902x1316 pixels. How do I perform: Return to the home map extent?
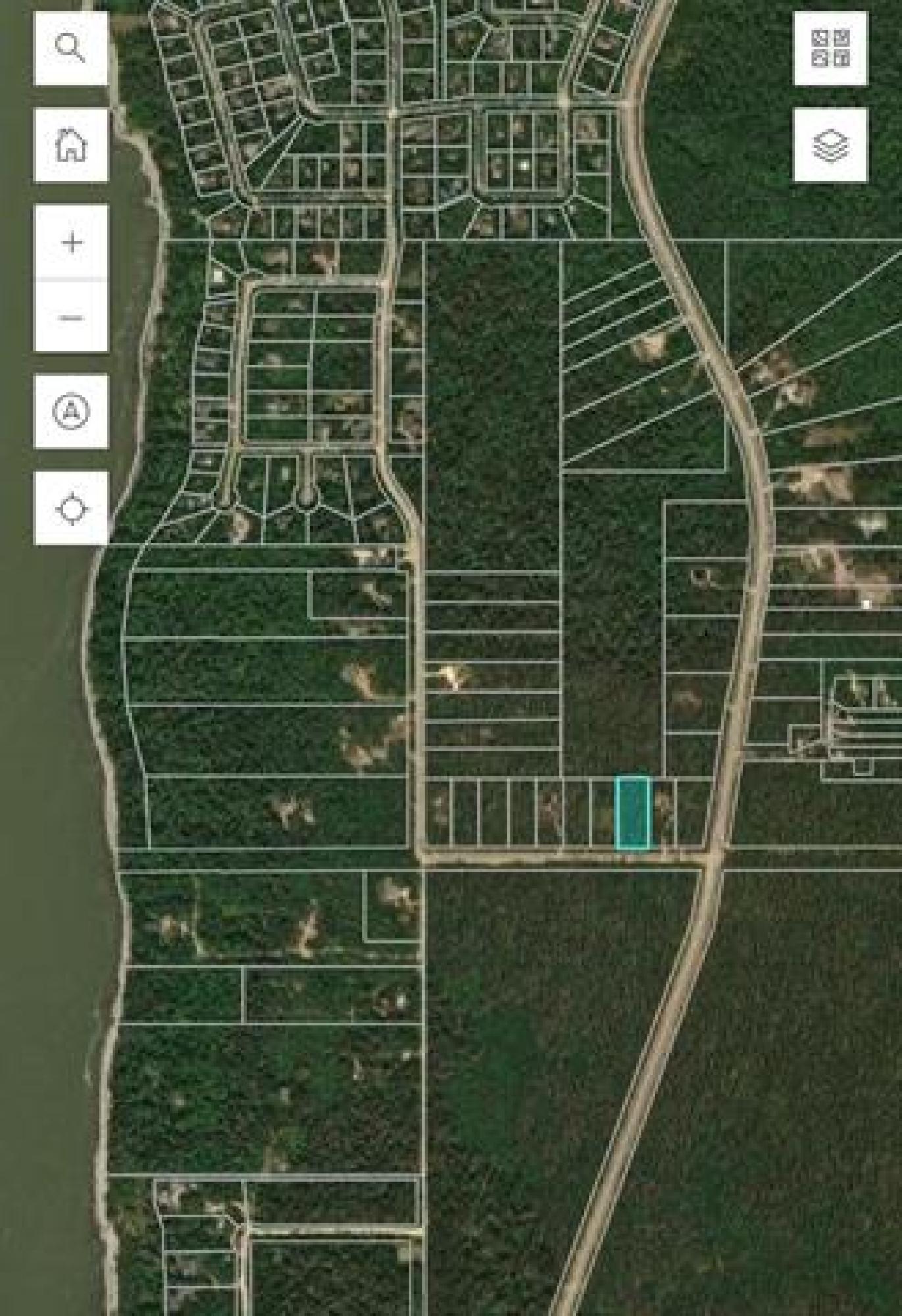(71, 145)
